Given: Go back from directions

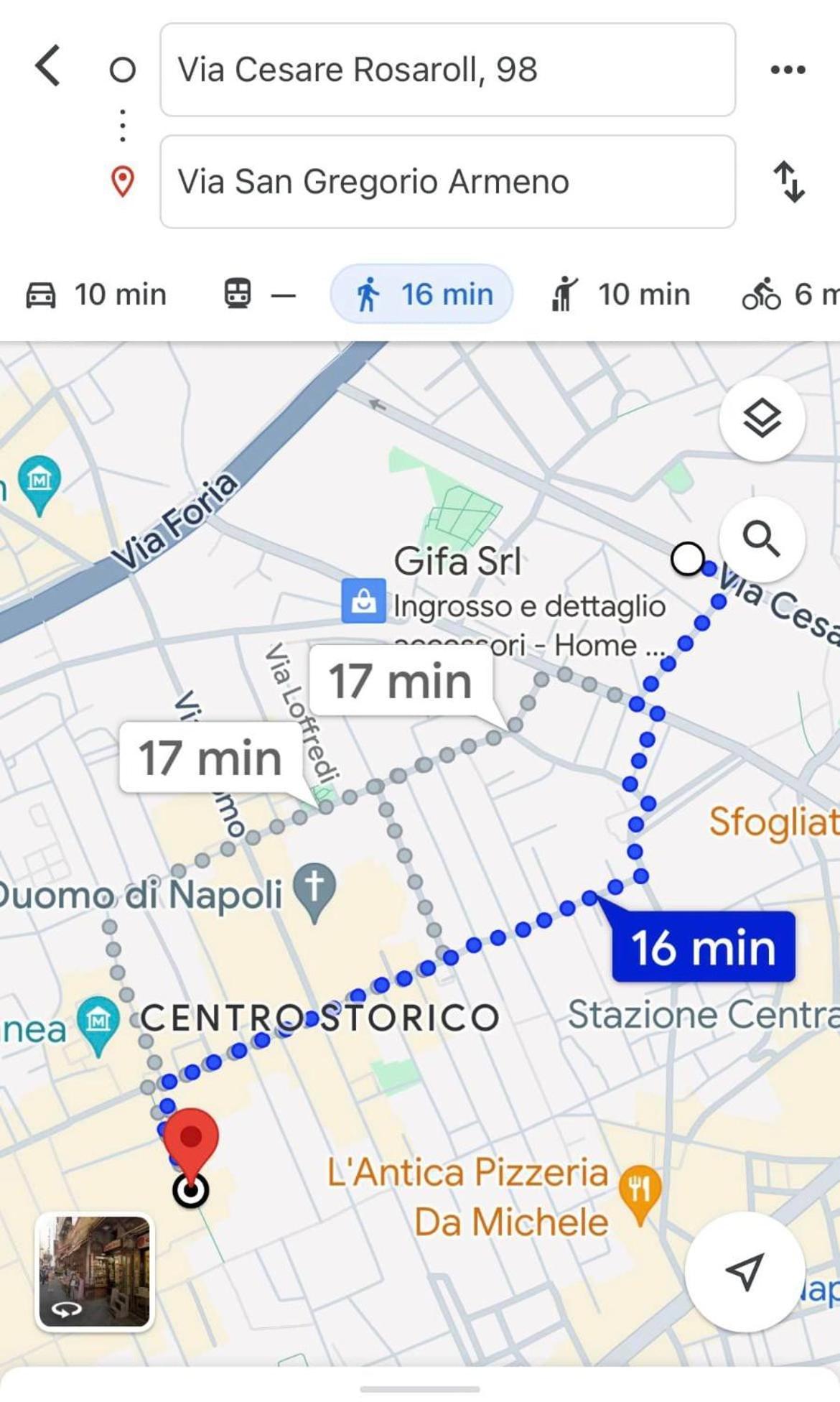Looking at the screenshot, I should [x=48, y=67].
